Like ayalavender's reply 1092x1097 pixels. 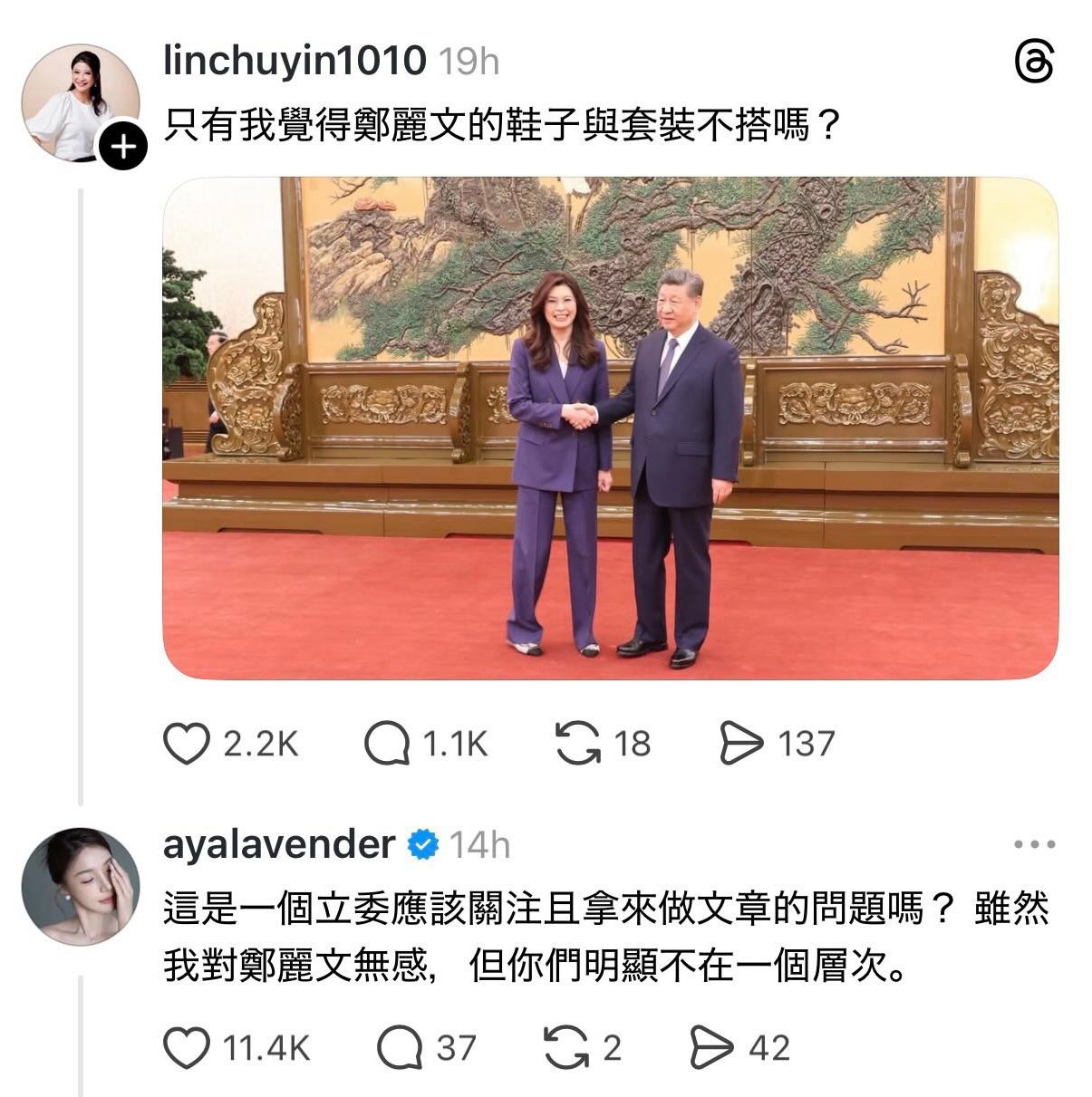coord(187,1048)
